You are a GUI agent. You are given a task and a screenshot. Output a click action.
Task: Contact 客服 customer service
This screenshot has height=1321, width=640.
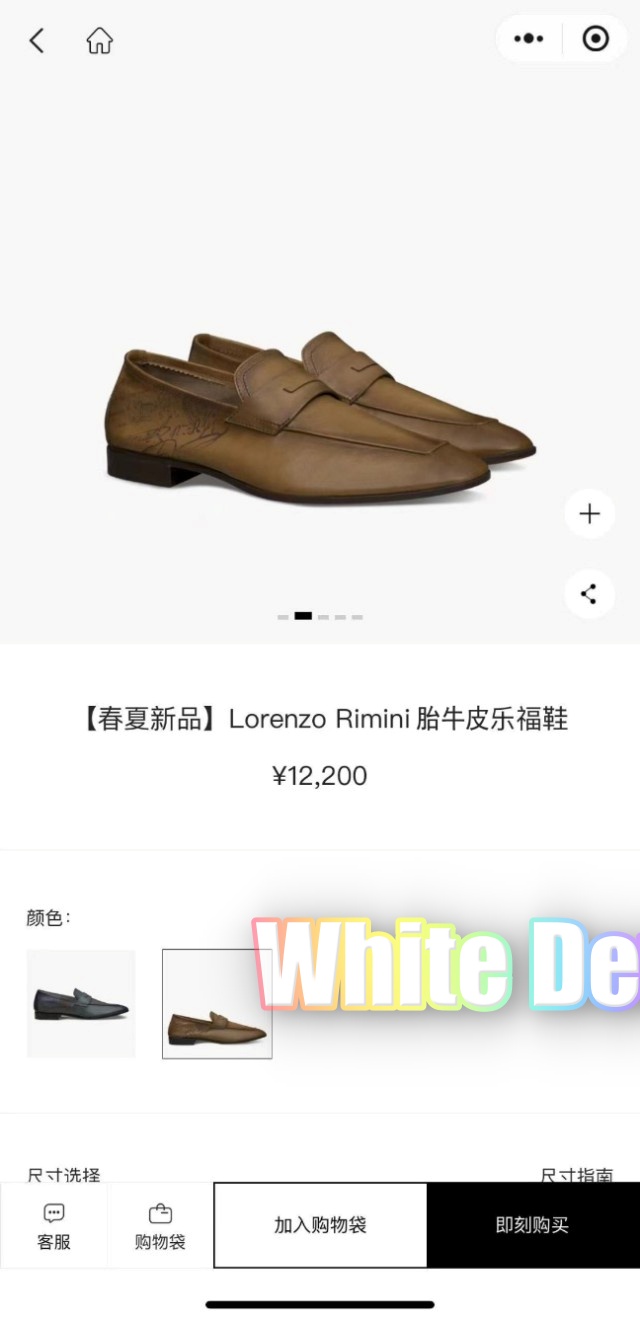[x=54, y=1226]
